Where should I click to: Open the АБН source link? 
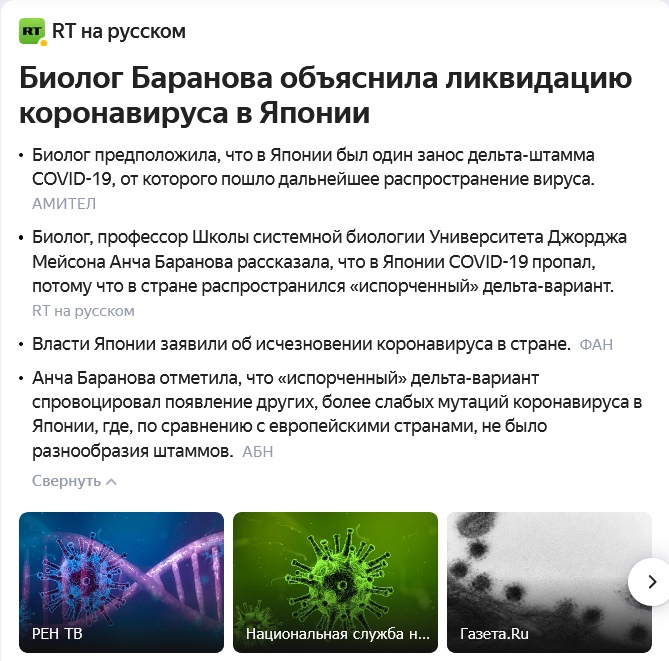point(257,452)
